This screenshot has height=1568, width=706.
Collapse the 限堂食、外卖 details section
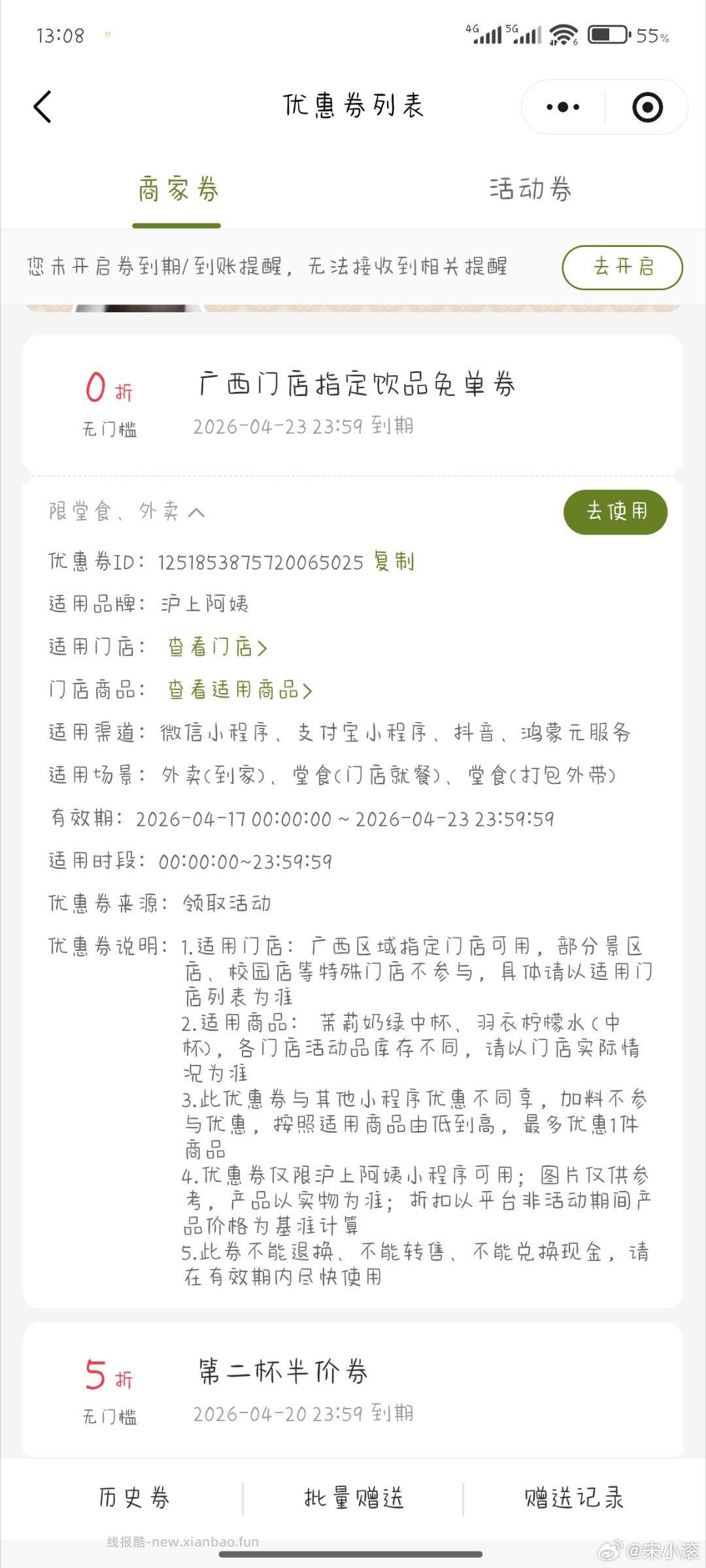(x=124, y=513)
